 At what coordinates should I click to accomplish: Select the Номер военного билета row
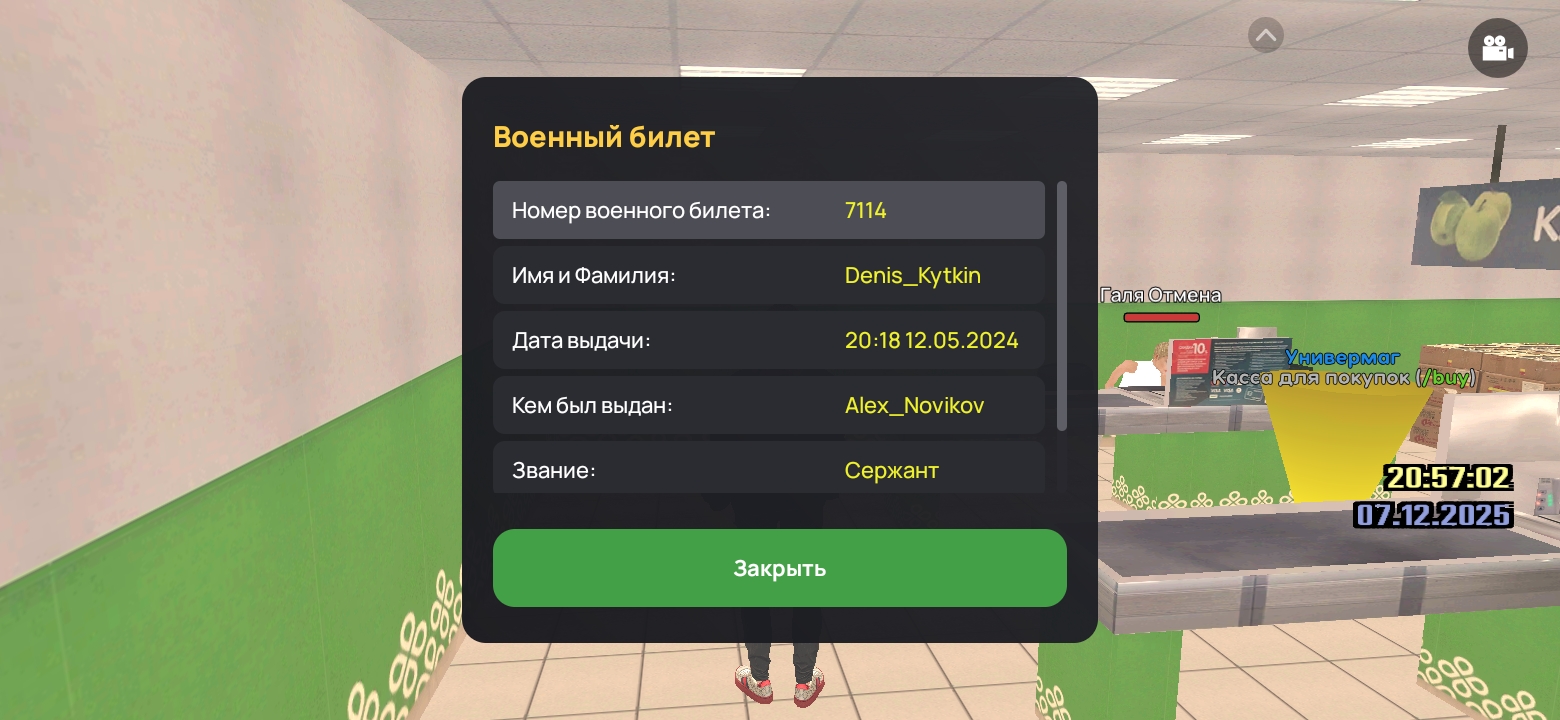point(768,210)
